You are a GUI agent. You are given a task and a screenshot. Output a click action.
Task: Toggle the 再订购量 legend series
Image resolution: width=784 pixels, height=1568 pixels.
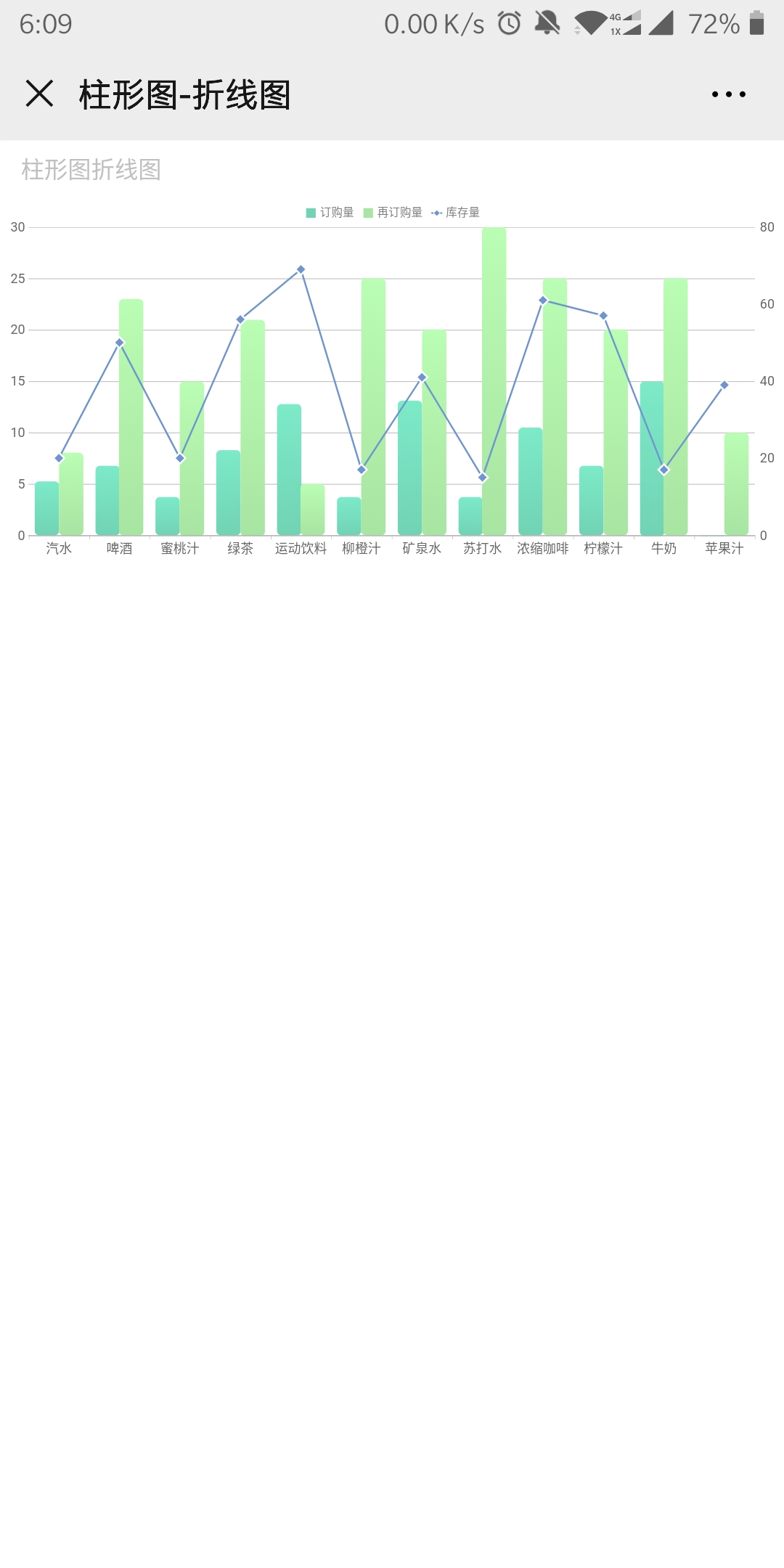click(393, 213)
